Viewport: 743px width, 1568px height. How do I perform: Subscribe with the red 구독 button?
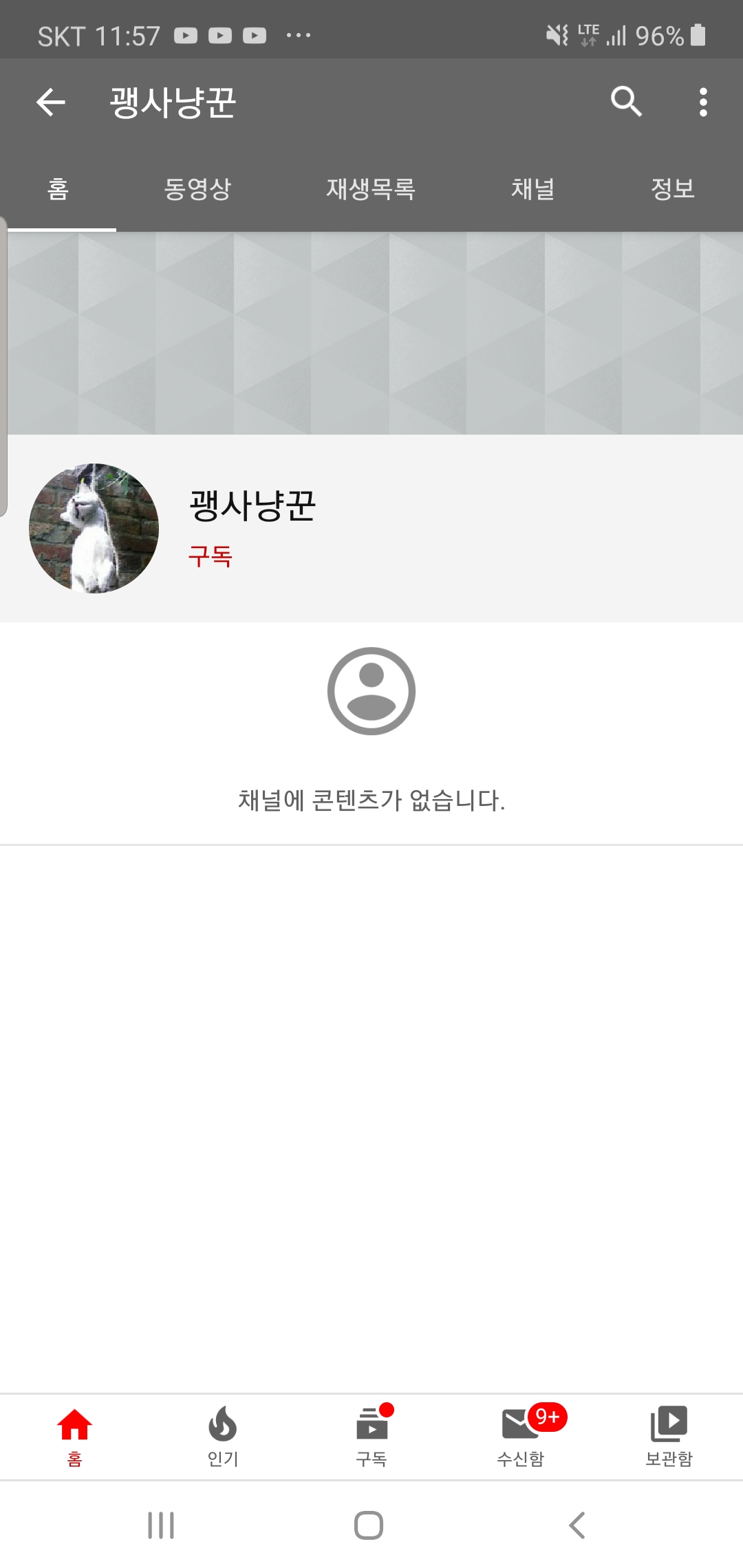pyautogui.click(x=211, y=556)
